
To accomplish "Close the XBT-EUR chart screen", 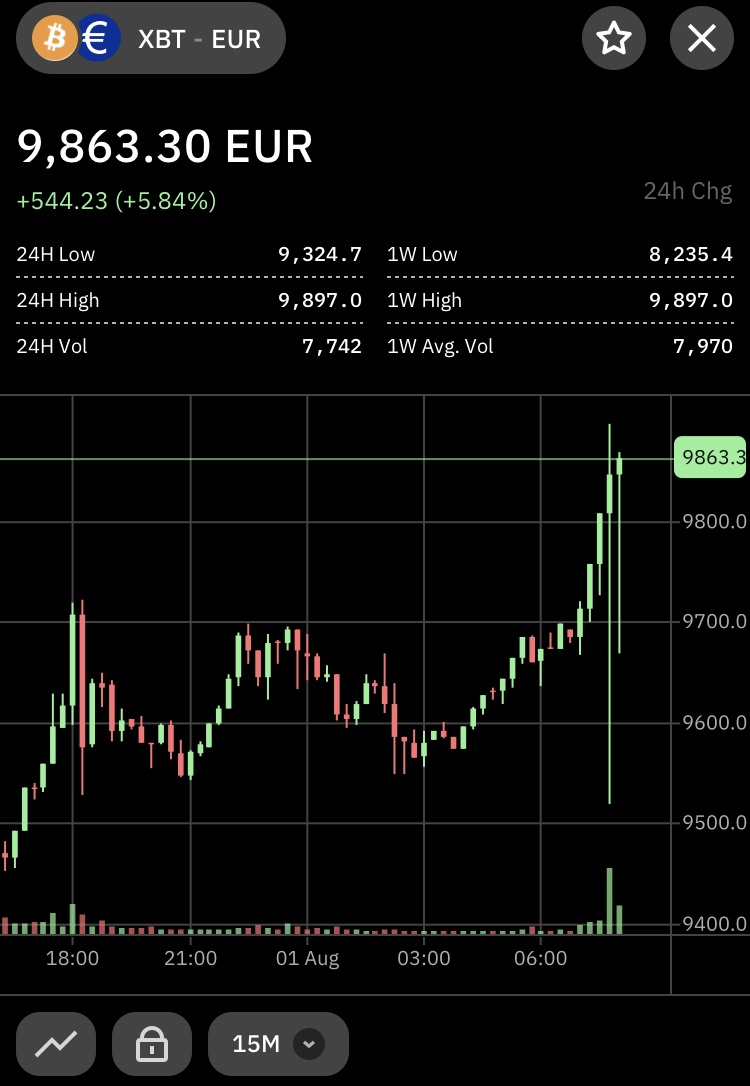I will (702, 39).
